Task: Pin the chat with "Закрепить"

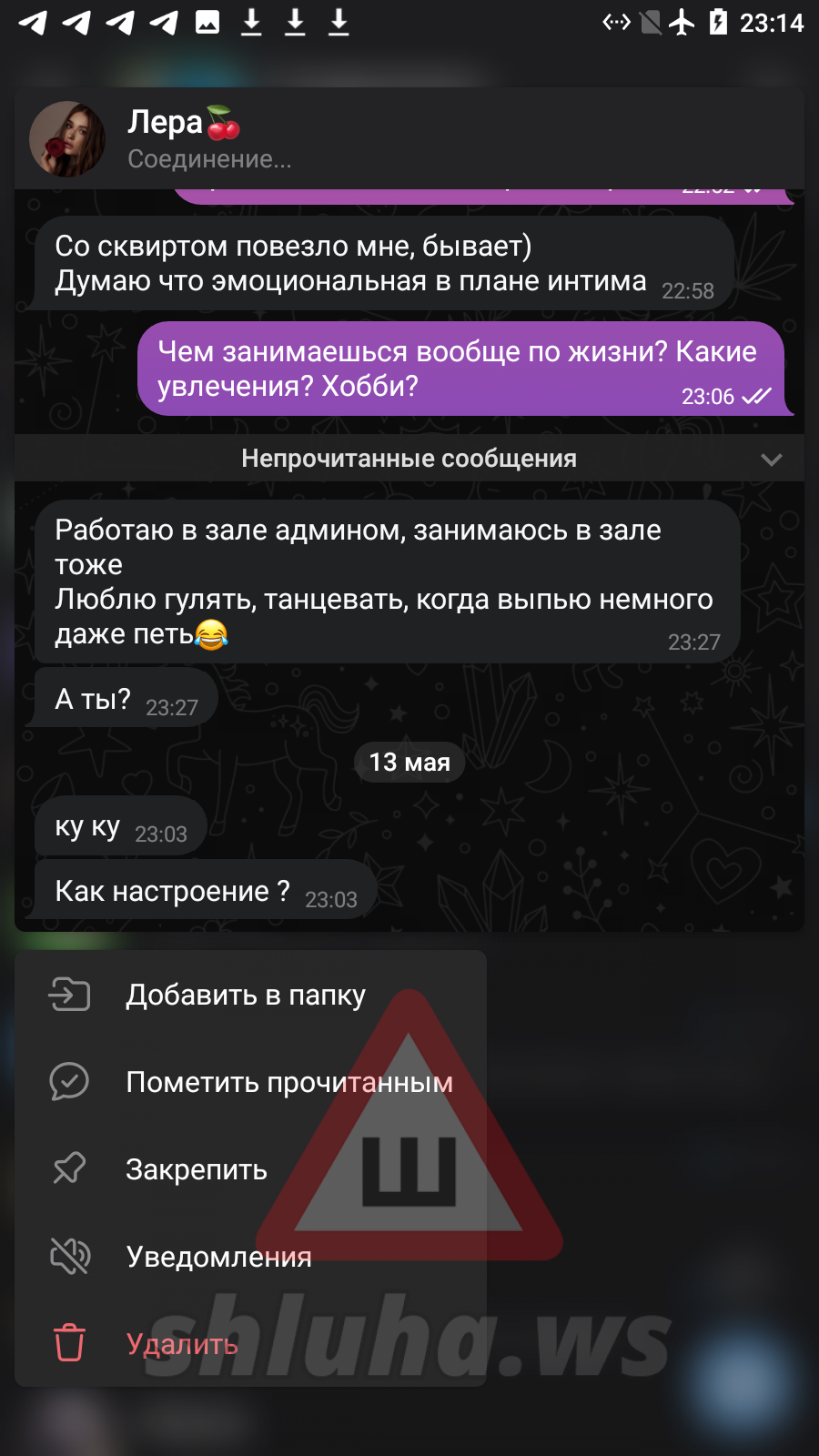Action: [250, 1169]
